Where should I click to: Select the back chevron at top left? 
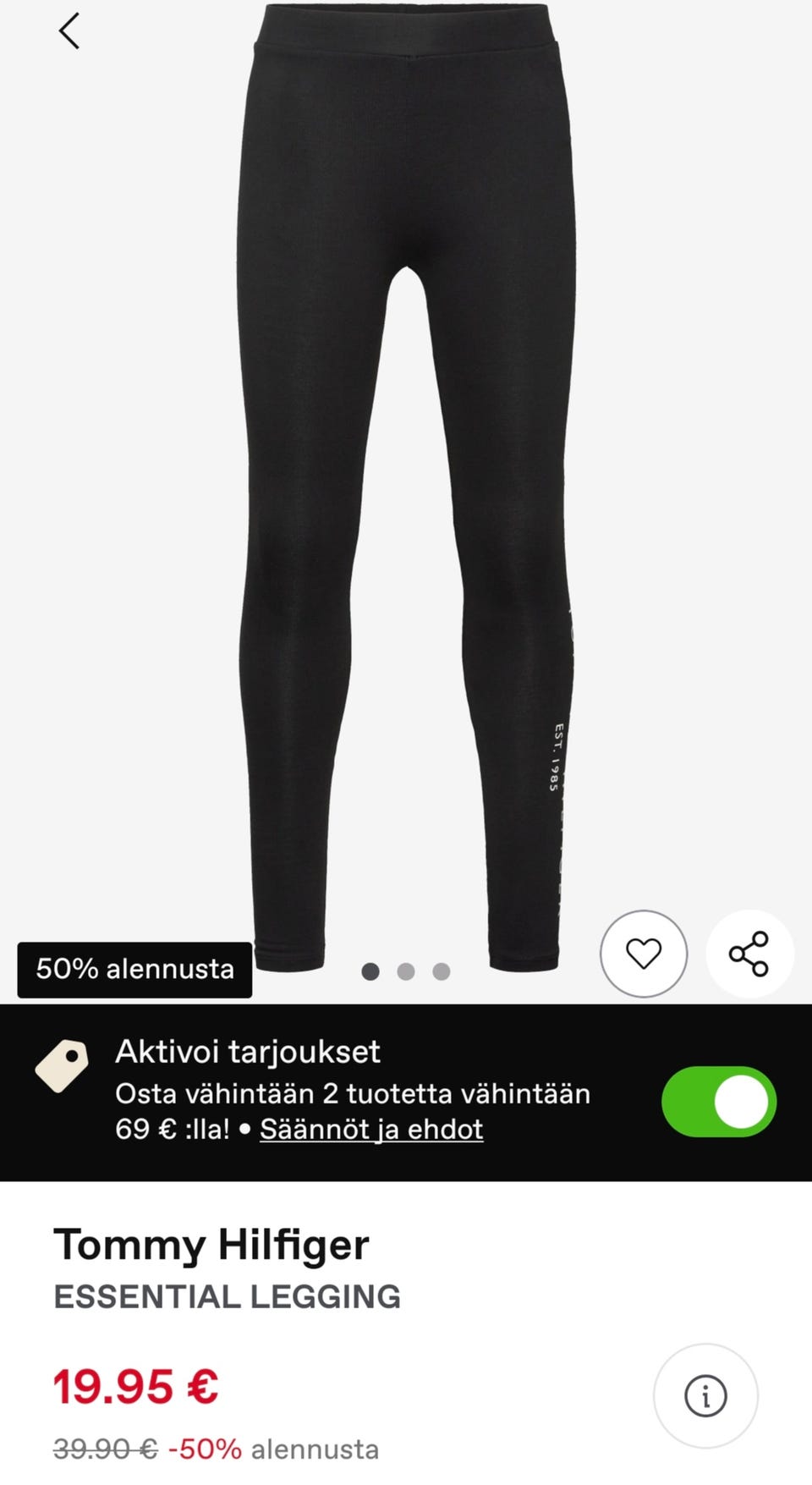(69, 32)
